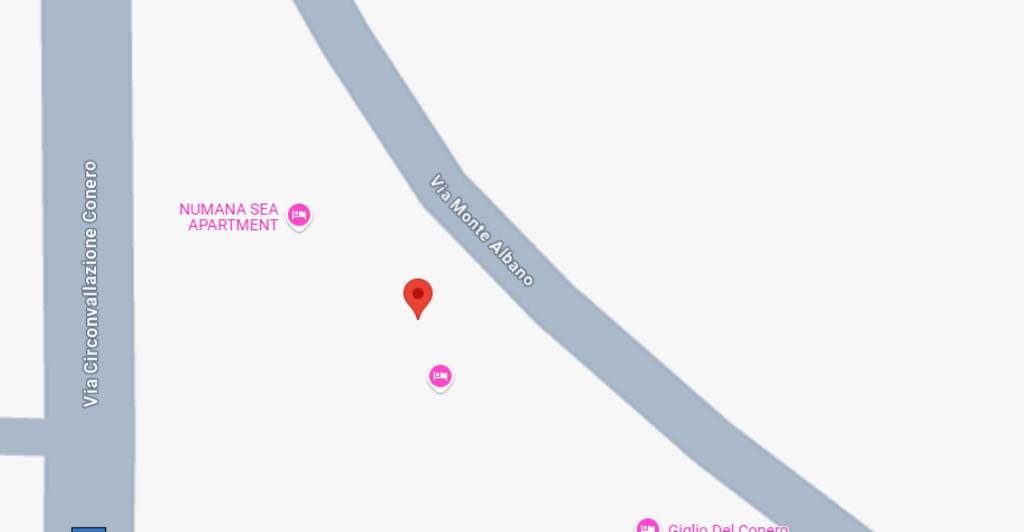Image resolution: width=1024 pixels, height=532 pixels.
Task: Select the Giglio Del Conero lodging marker
Action: 648,526
